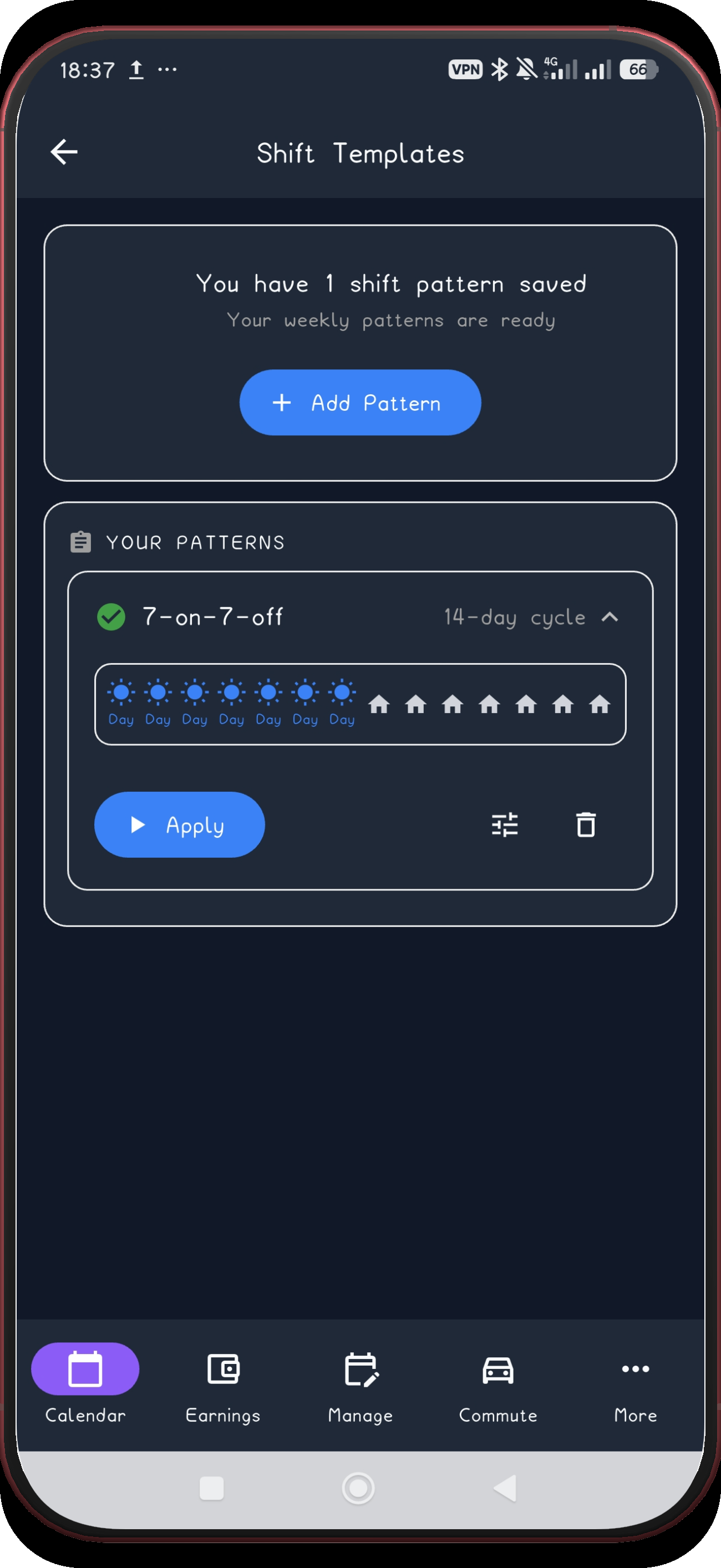Switch to the Commute tab
721x1568 pixels.
[498, 1383]
